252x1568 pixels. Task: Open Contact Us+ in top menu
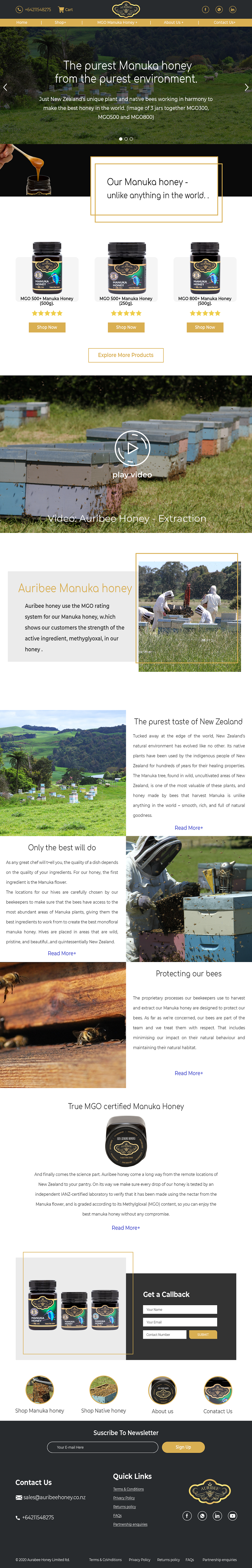(x=224, y=23)
